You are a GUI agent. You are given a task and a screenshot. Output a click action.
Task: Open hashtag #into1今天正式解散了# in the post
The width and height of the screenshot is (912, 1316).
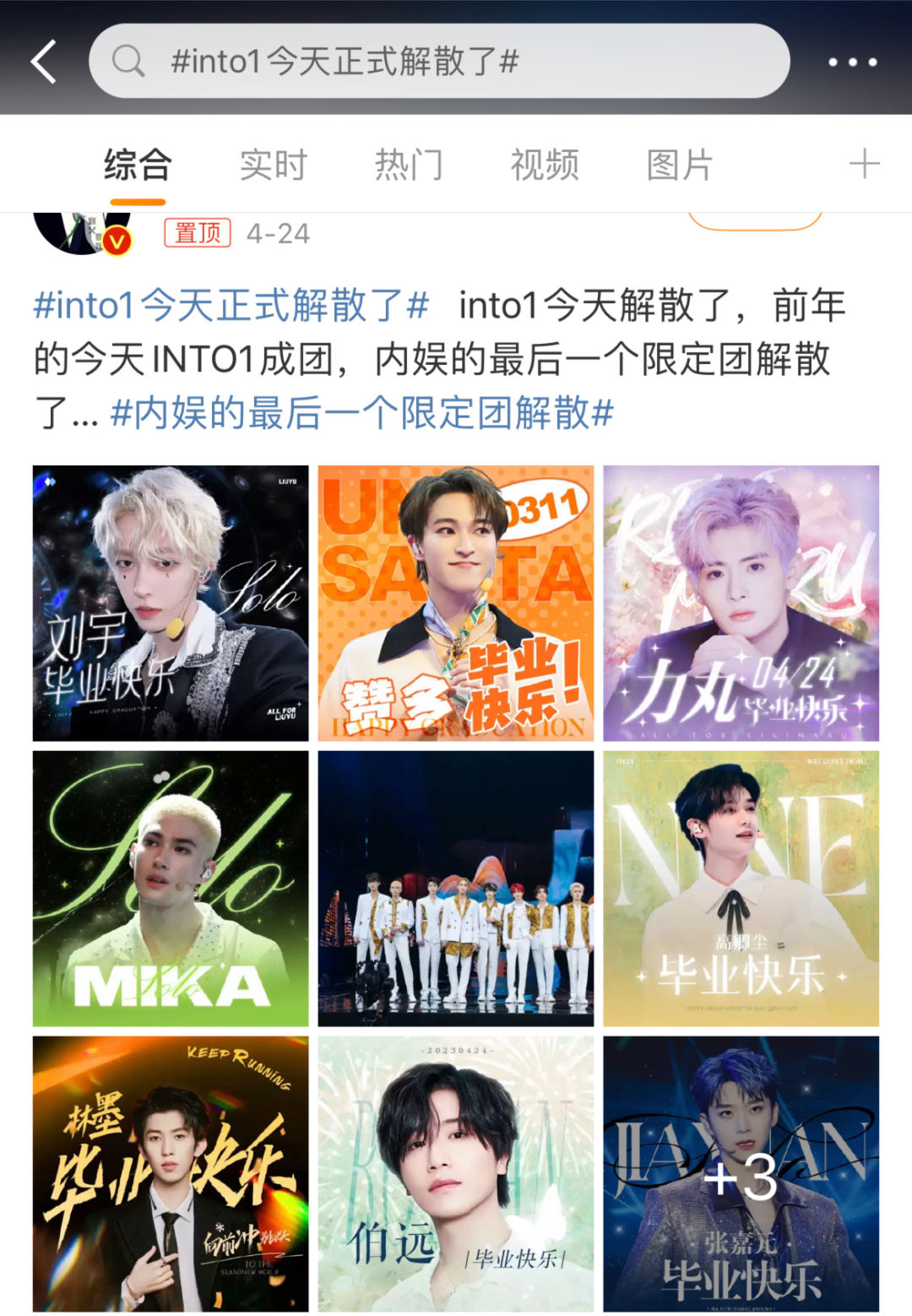(x=231, y=306)
